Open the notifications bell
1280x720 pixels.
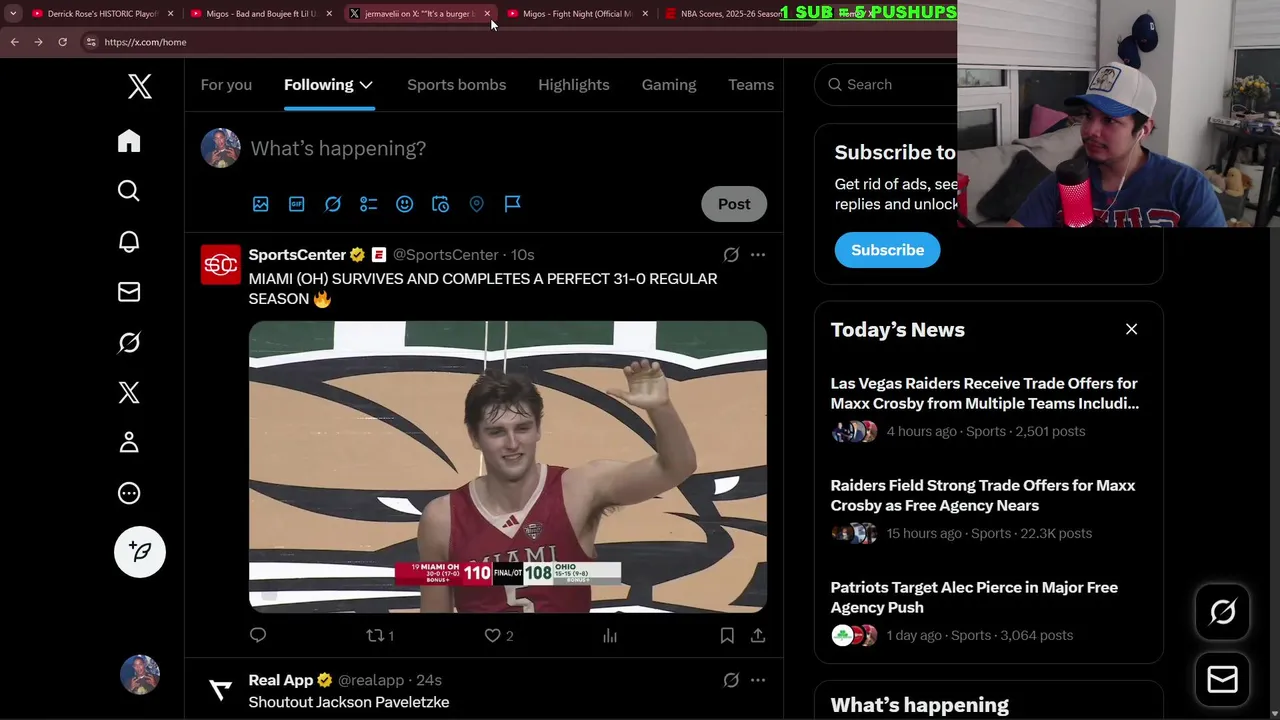129,242
